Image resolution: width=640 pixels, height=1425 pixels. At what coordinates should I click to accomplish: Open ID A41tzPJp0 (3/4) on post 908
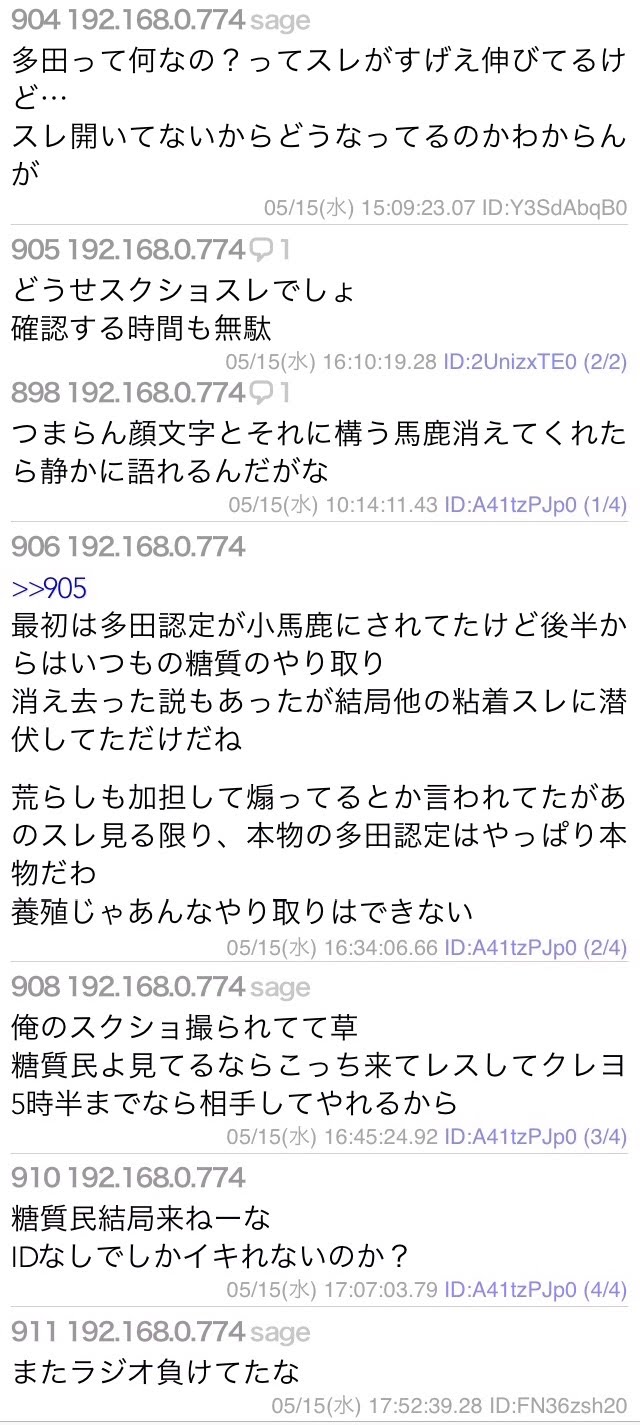pyautogui.click(x=535, y=1136)
